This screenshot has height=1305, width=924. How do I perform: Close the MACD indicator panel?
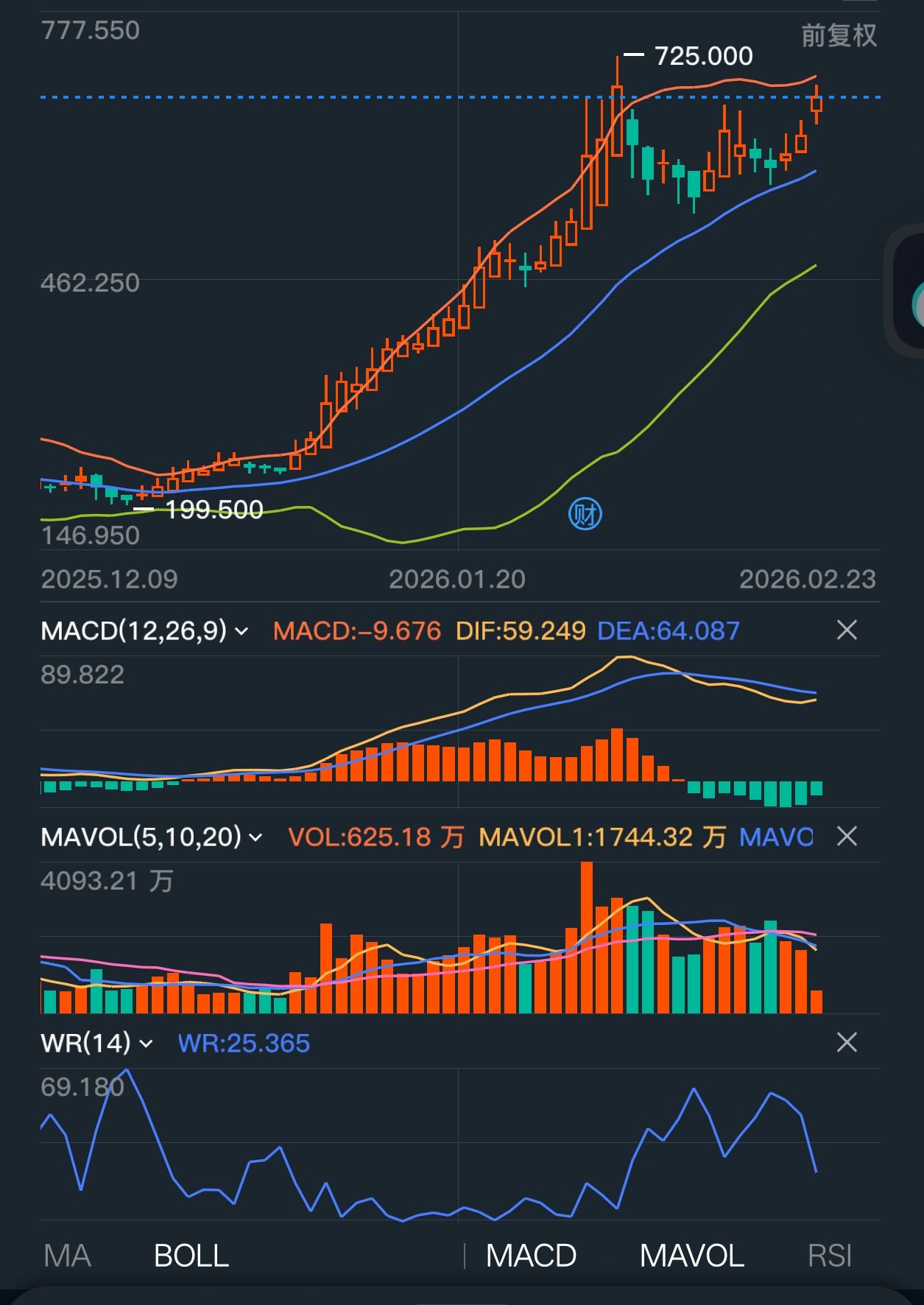pos(847,630)
